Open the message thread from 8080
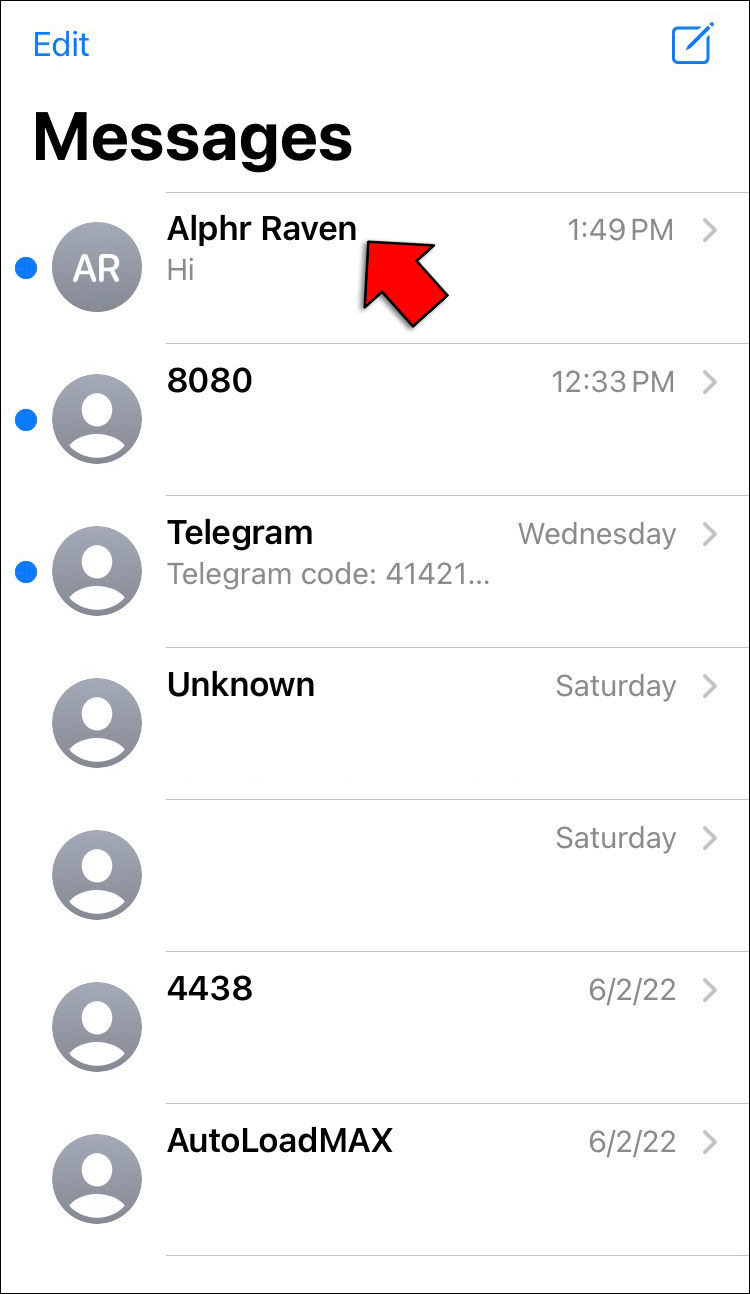This screenshot has height=1294, width=750. point(400,418)
